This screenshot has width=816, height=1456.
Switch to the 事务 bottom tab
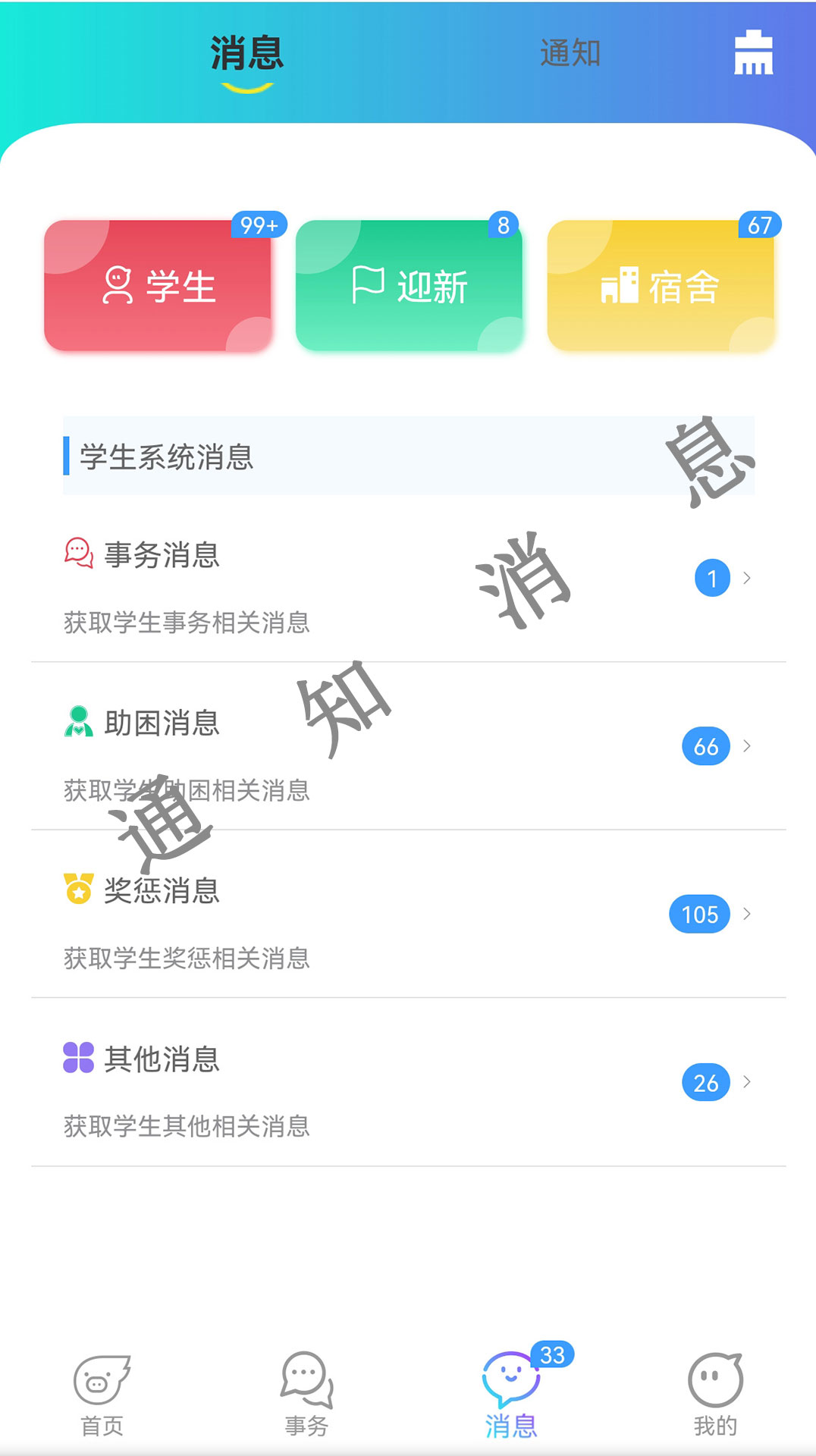pyautogui.click(x=306, y=1395)
